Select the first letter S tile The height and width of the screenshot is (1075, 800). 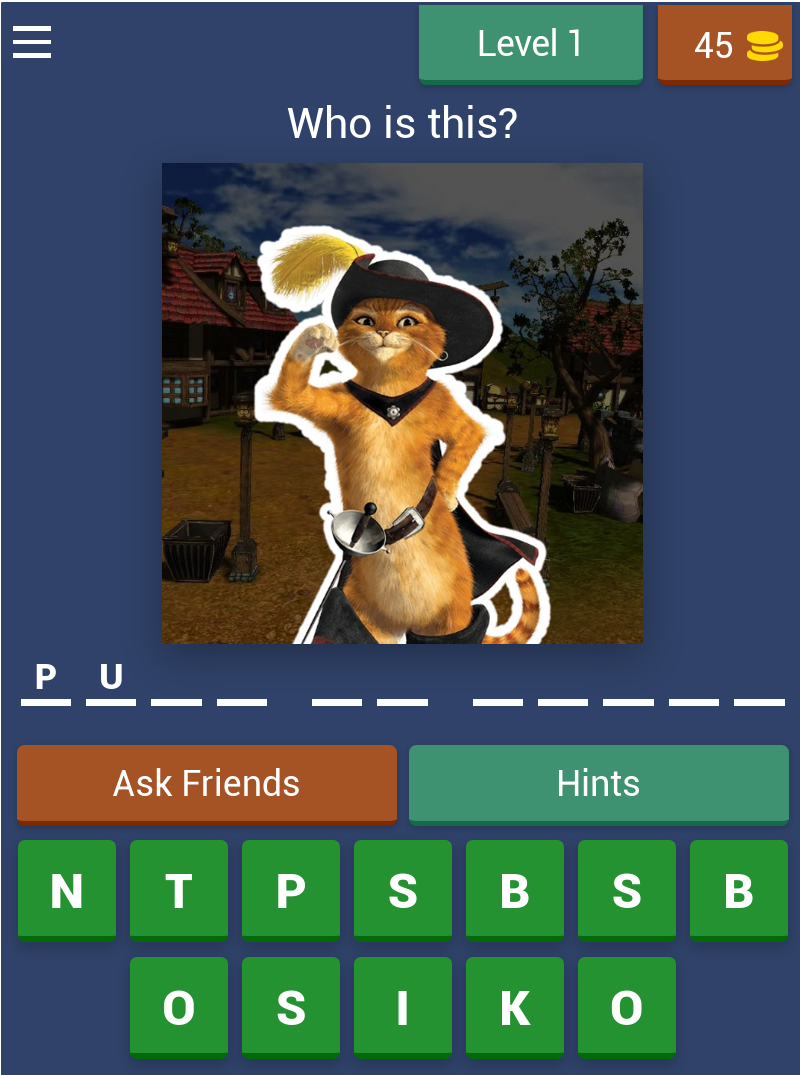403,888
